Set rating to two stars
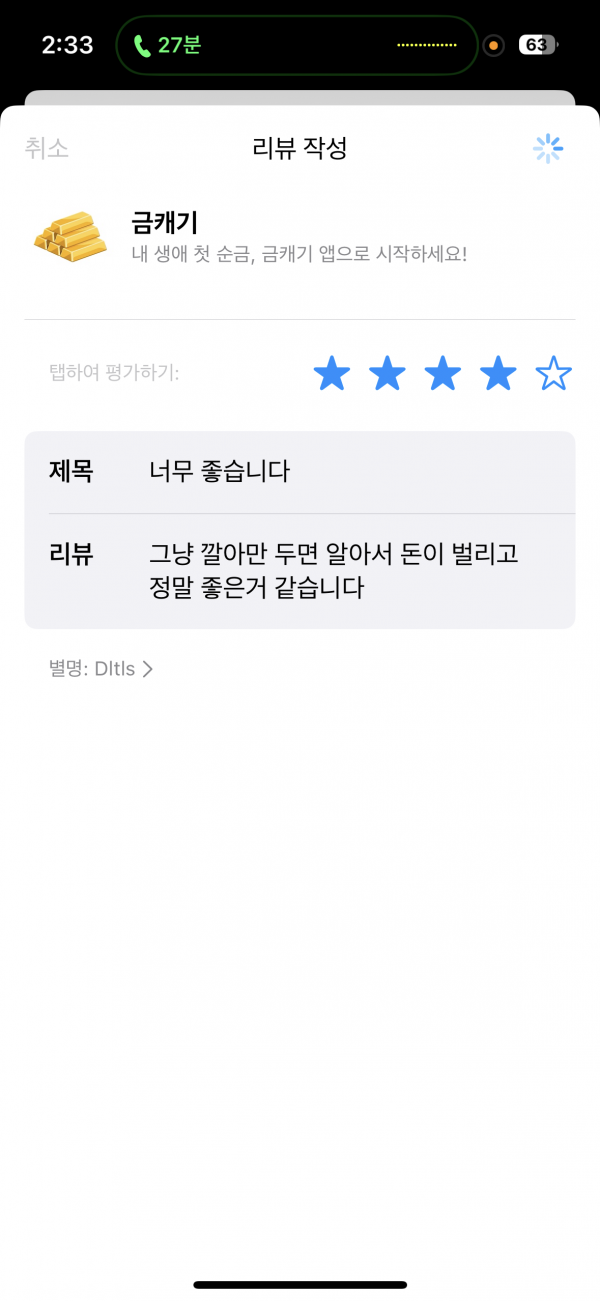 [x=387, y=374]
